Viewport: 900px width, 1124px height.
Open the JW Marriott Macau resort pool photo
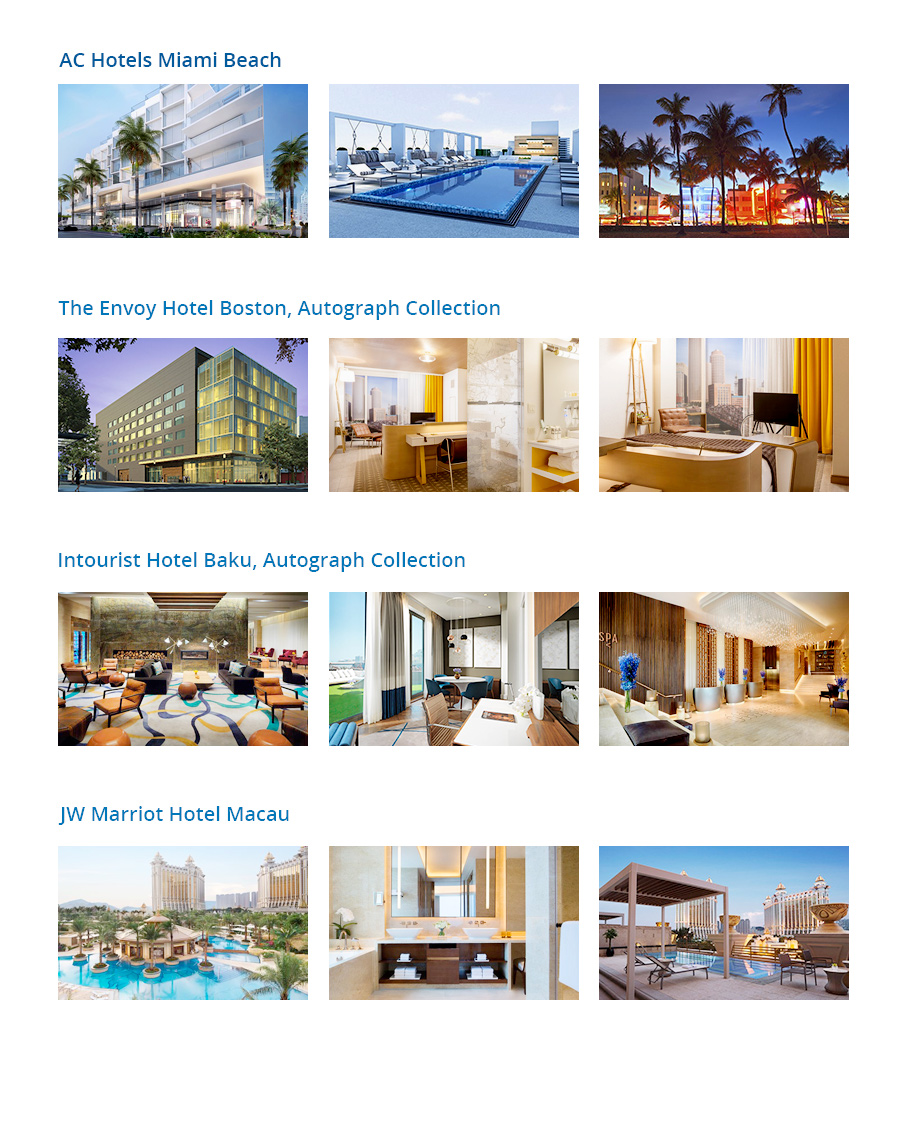[x=183, y=923]
